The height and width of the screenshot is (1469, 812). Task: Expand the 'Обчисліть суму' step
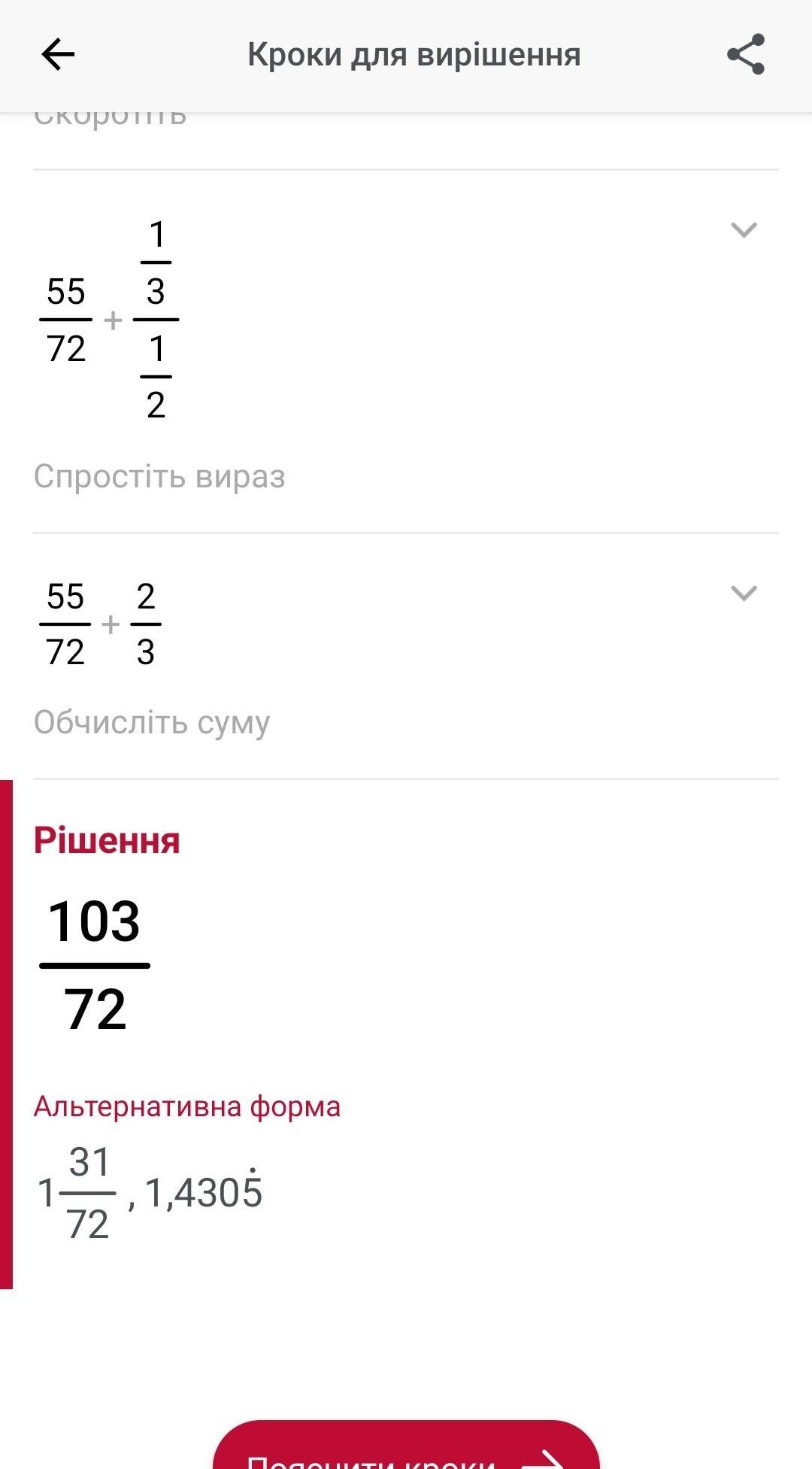click(744, 593)
